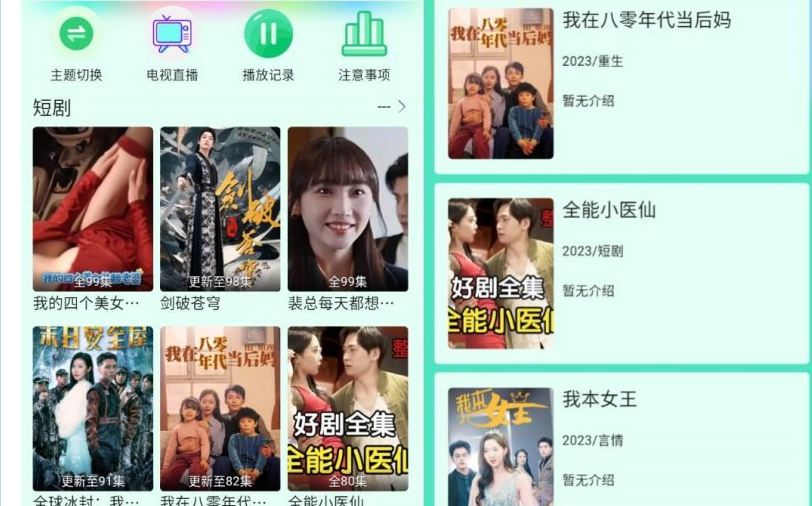Open 我在八零年代当后妈 2023/重生 card

point(620,84)
